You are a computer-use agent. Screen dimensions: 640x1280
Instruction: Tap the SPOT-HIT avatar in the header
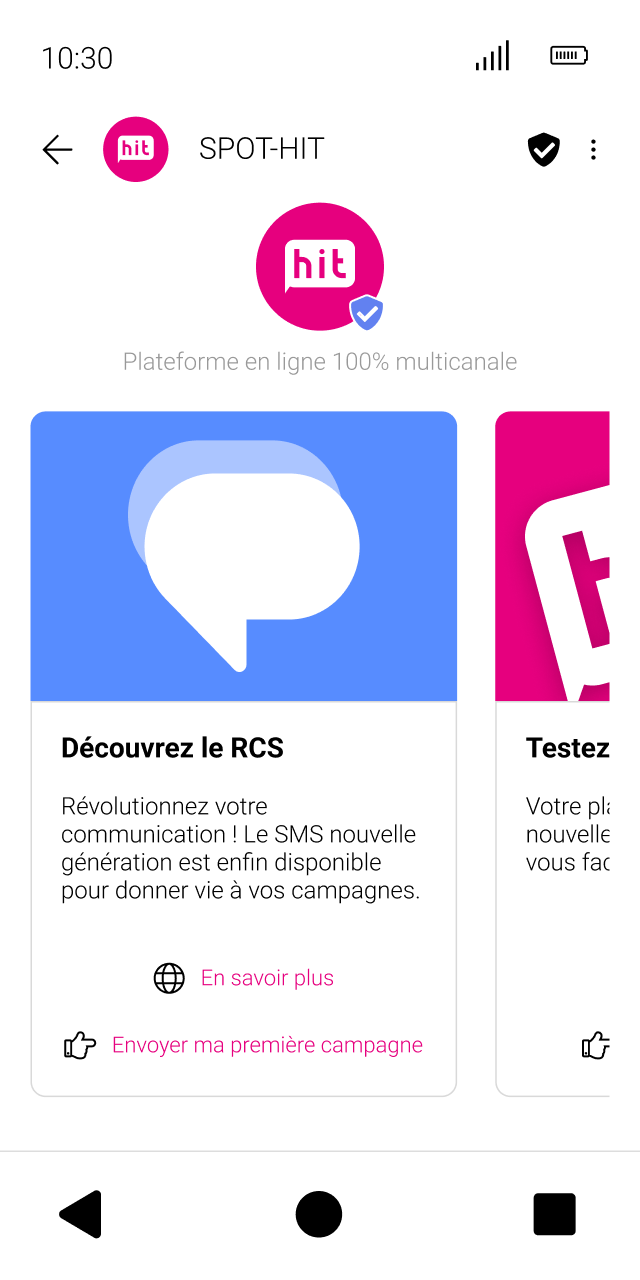click(135, 150)
